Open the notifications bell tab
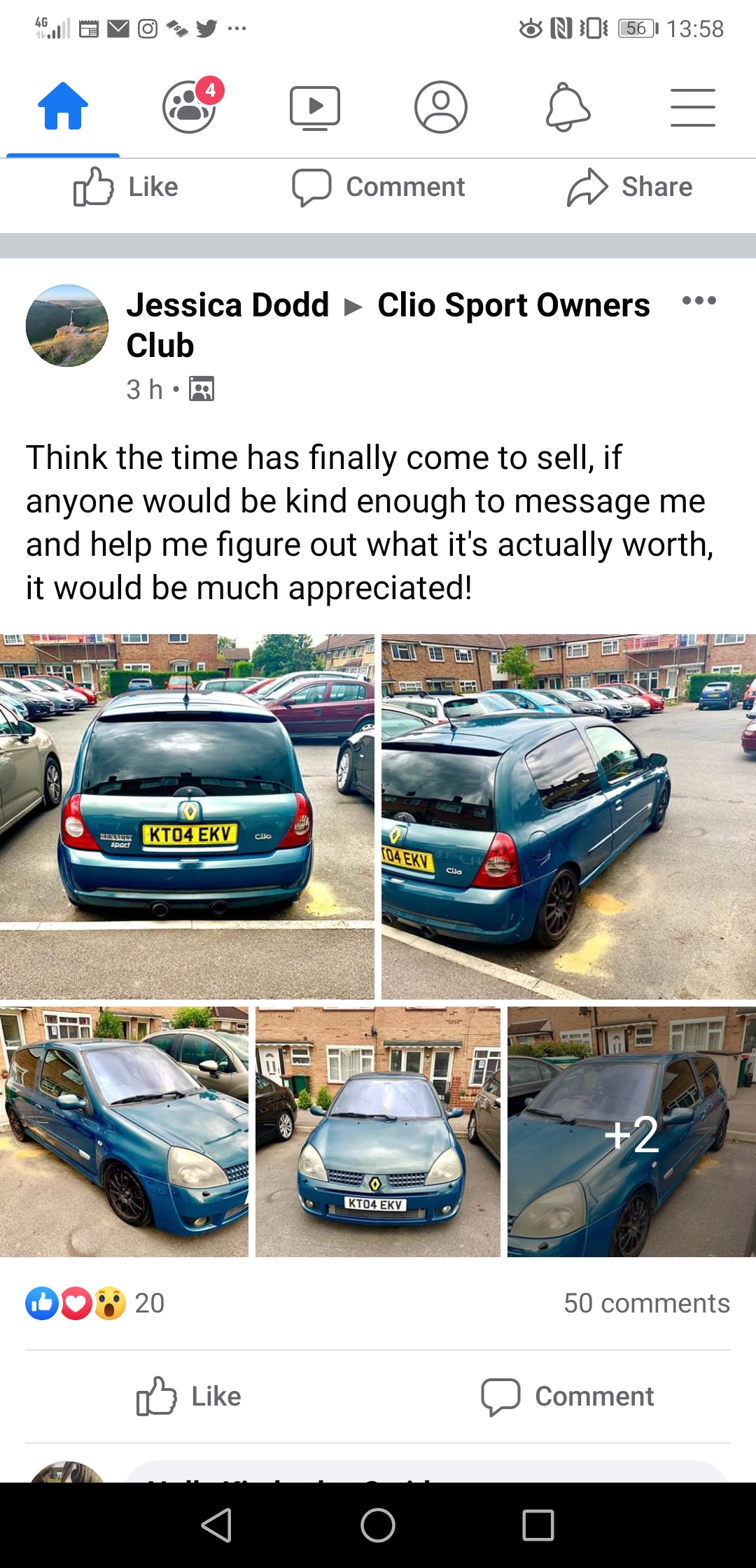Screen dimensions: 756x1568 click(x=567, y=107)
